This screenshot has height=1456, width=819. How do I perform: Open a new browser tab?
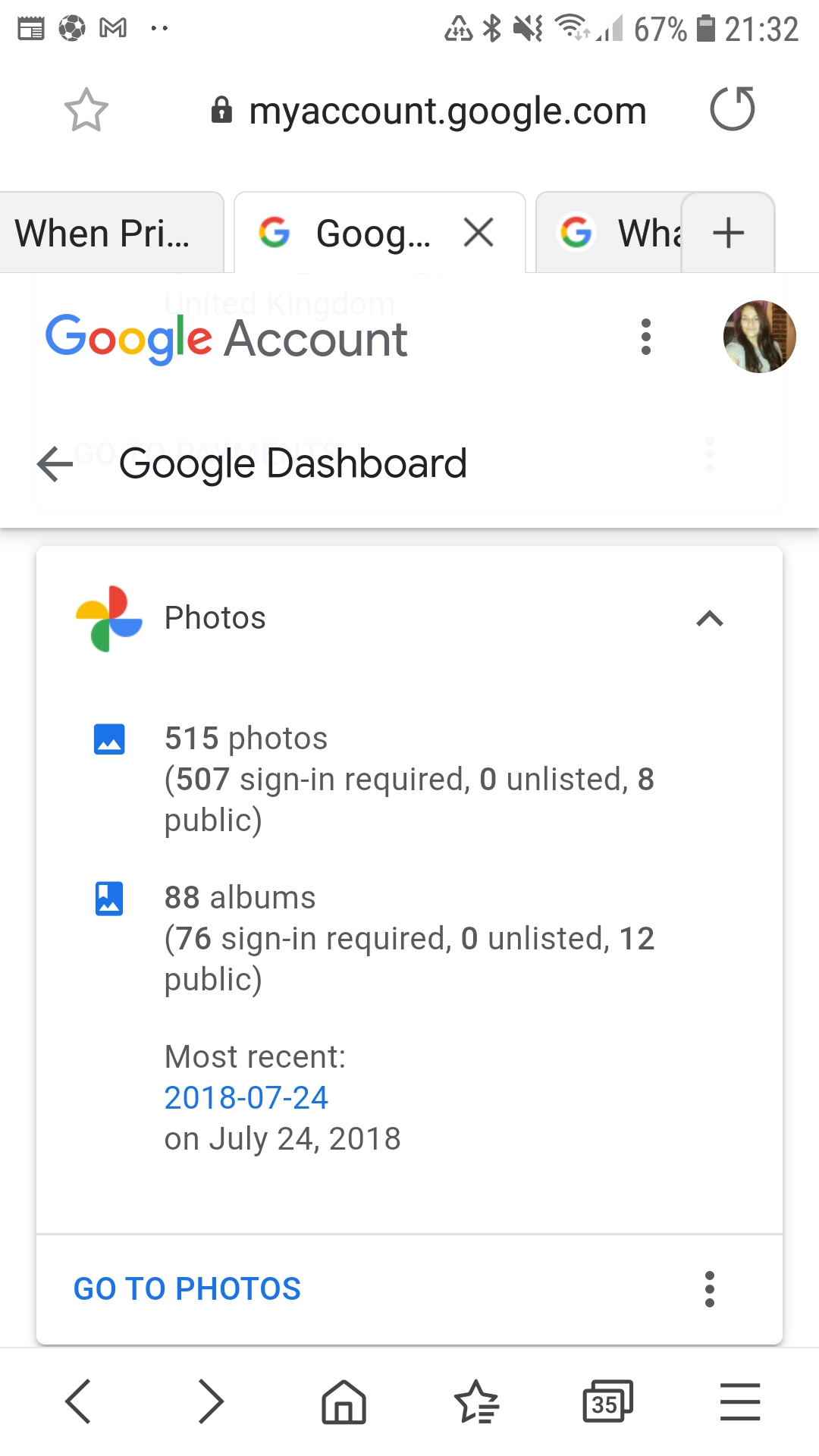pyautogui.click(x=728, y=233)
